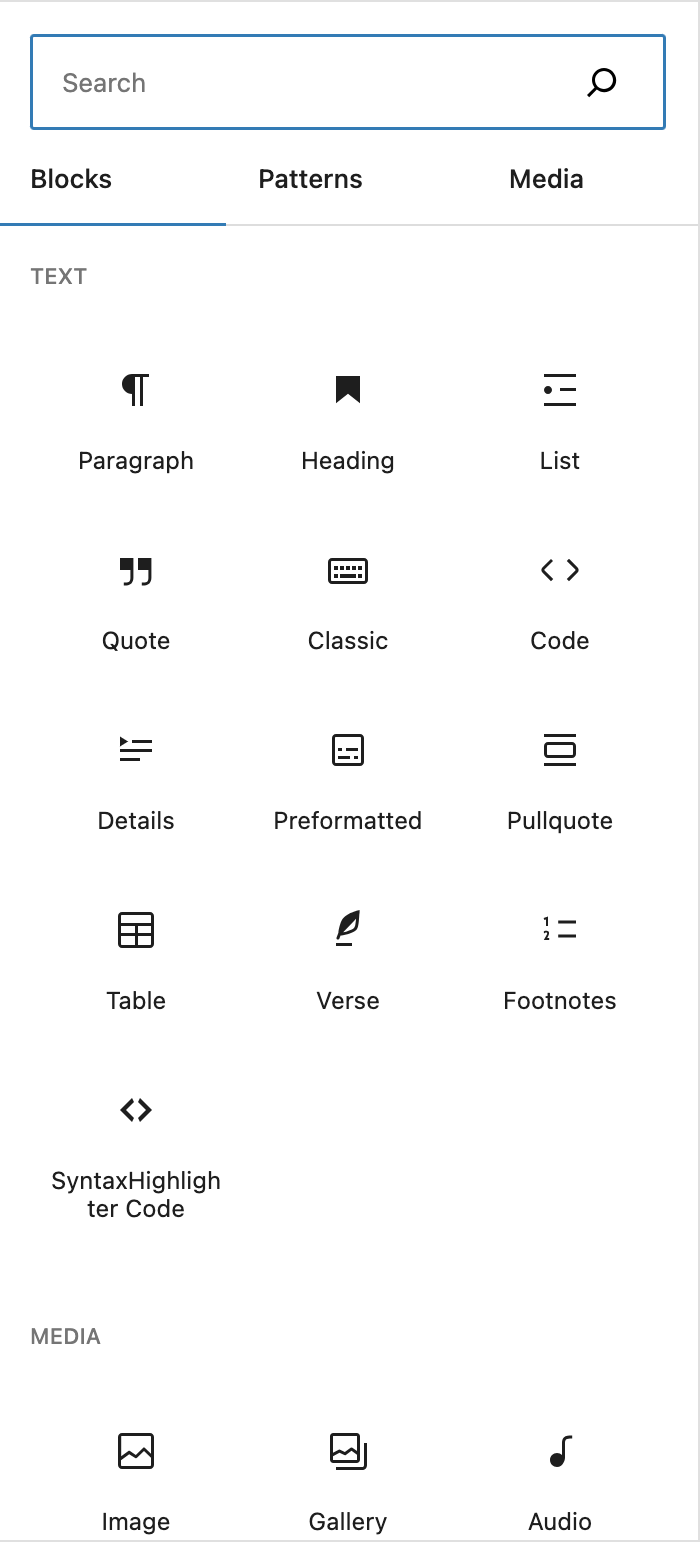The width and height of the screenshot is (700, 1546).
Task: Add a Preformatted block
Action: pyautogui.click(x=348, y=780)
